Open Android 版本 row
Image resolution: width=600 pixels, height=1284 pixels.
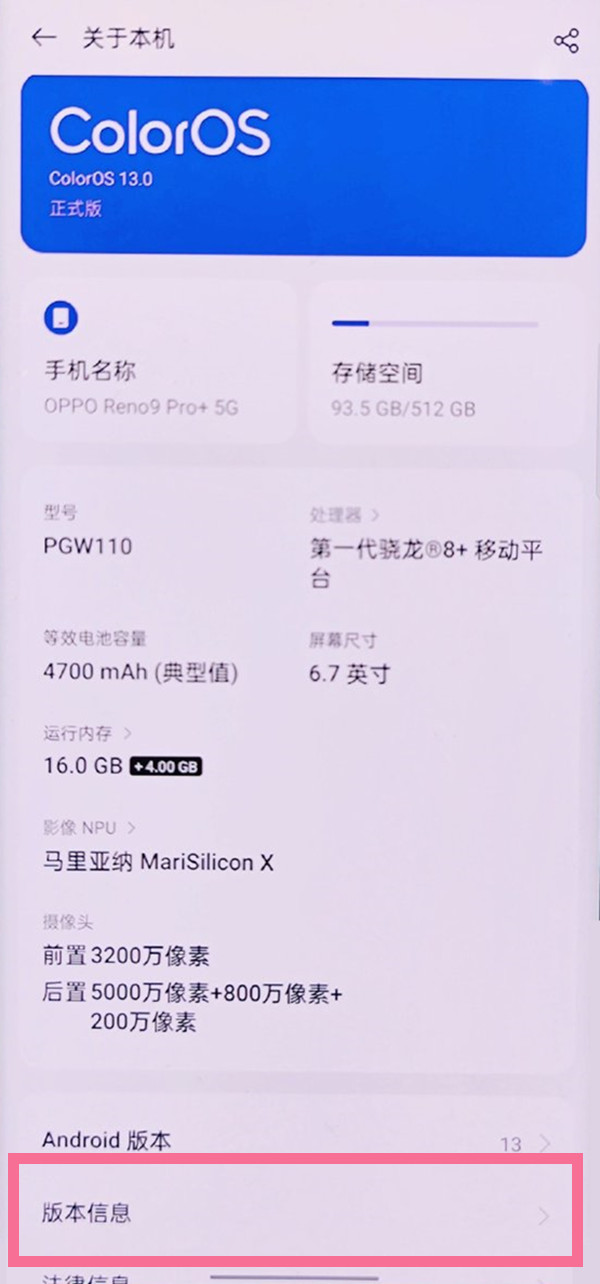[296, 1140]
